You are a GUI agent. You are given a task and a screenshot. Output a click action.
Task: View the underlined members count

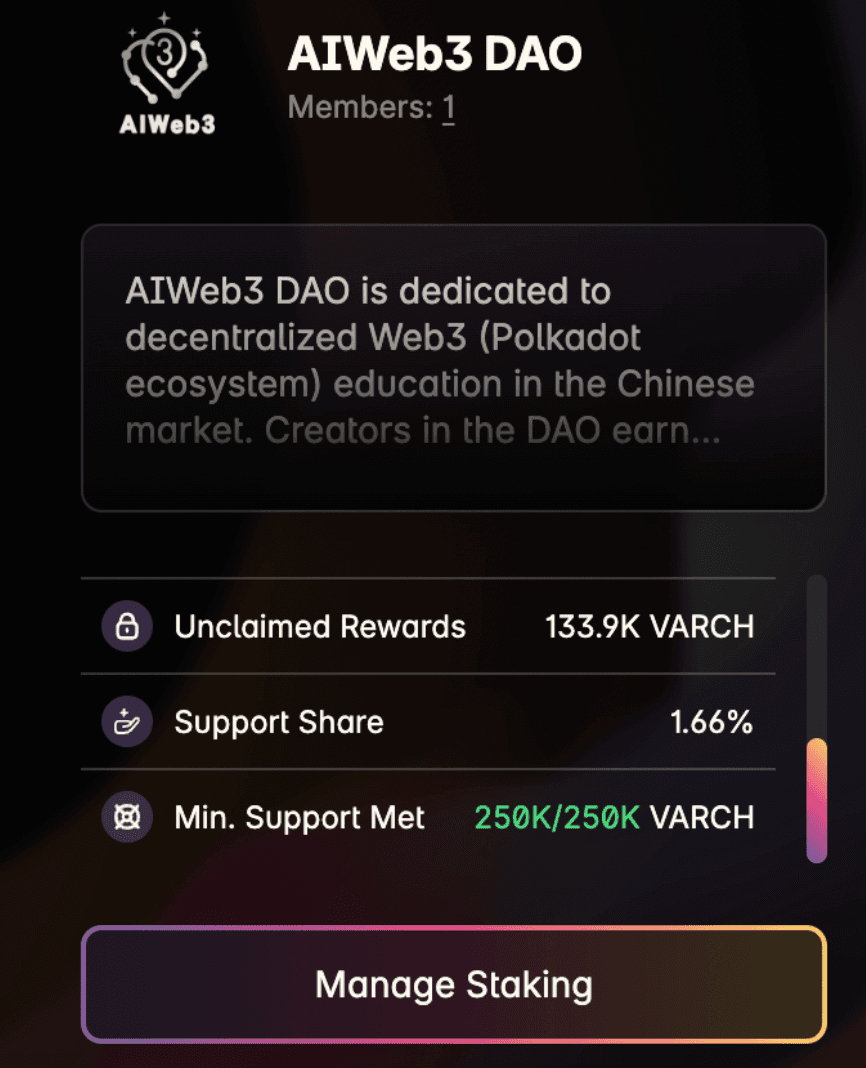(449, 107)
